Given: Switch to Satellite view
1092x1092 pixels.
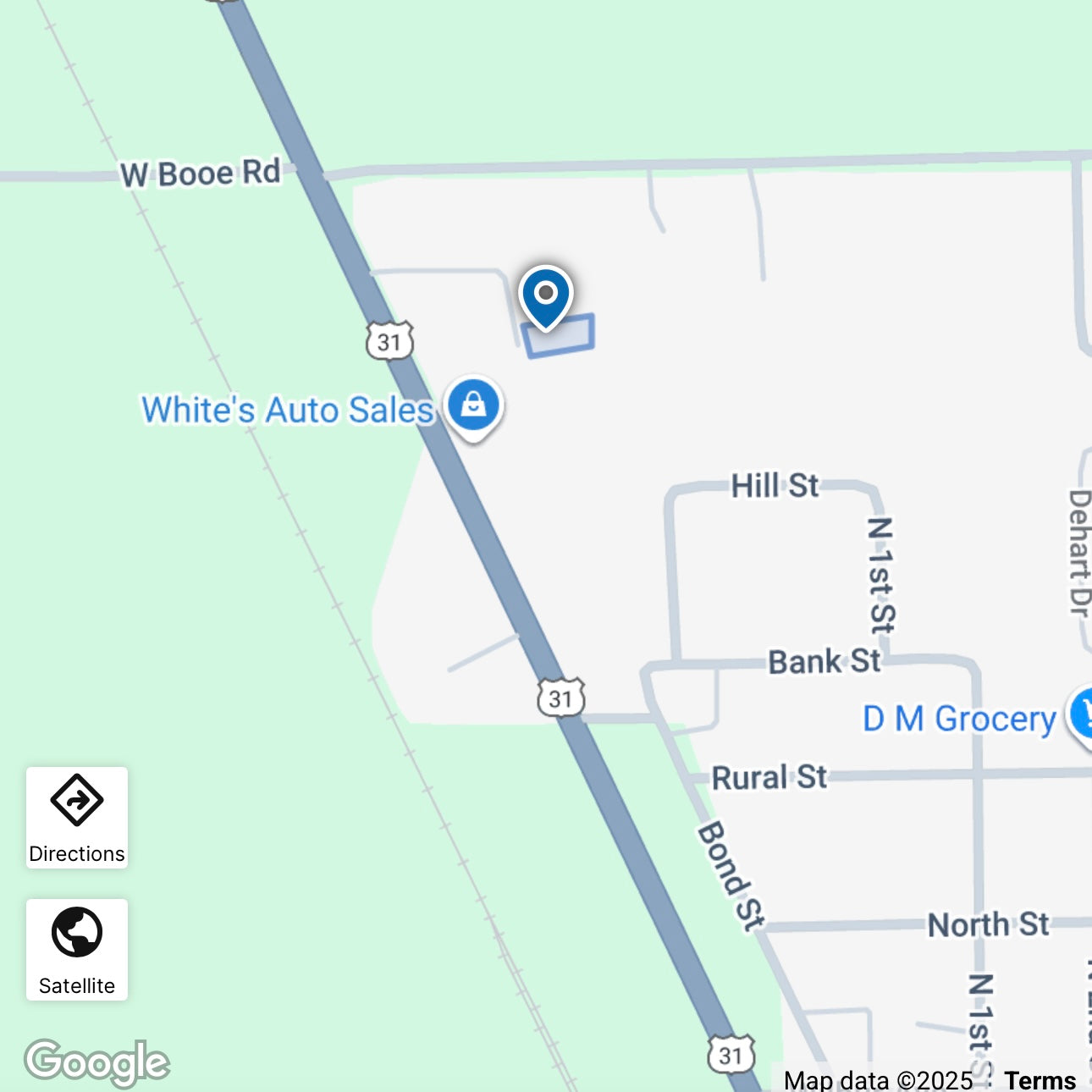Looking at the screenshot, I should click(x=77, y=950).
